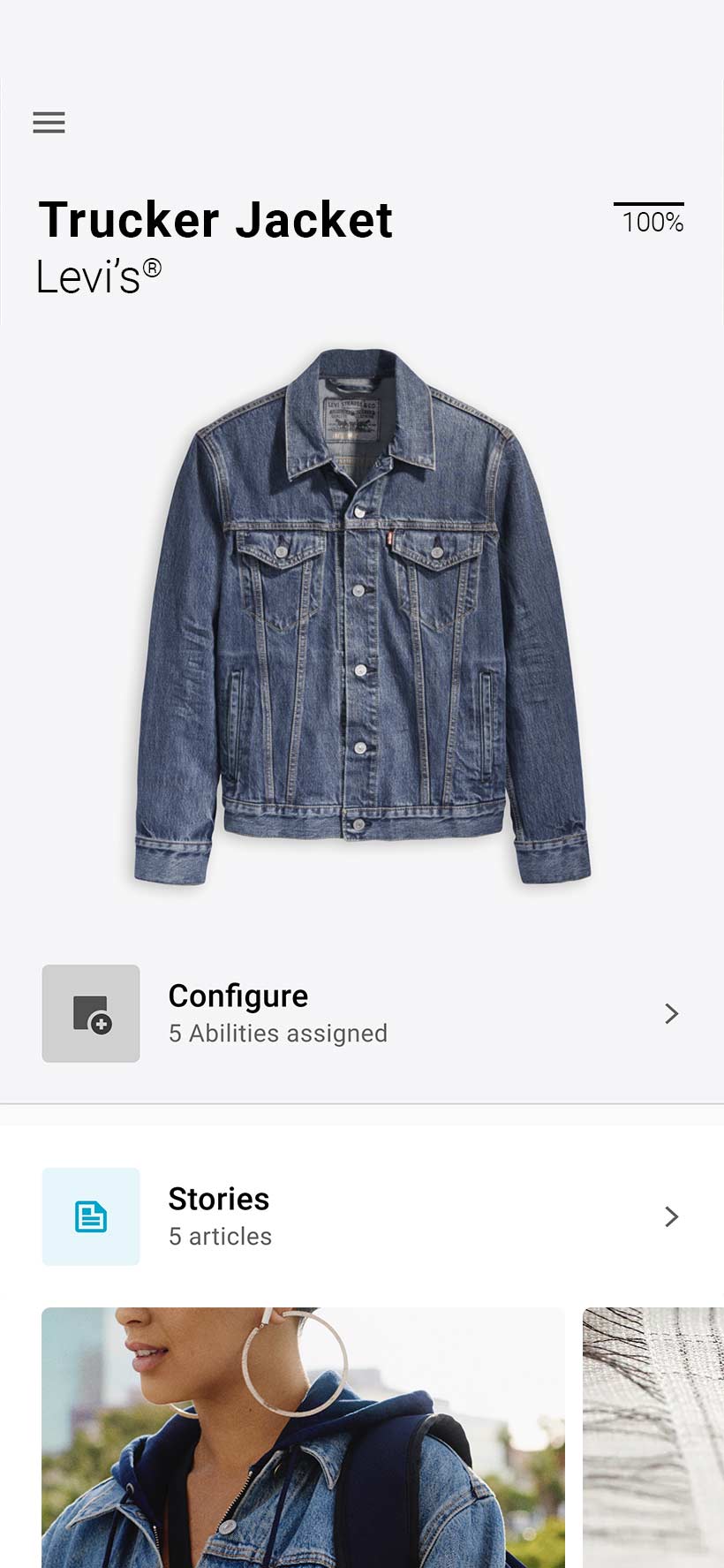Click the add-ability icon in Configure tile
This screenshot has width=724, height=1568.
tap(90, 1013)
